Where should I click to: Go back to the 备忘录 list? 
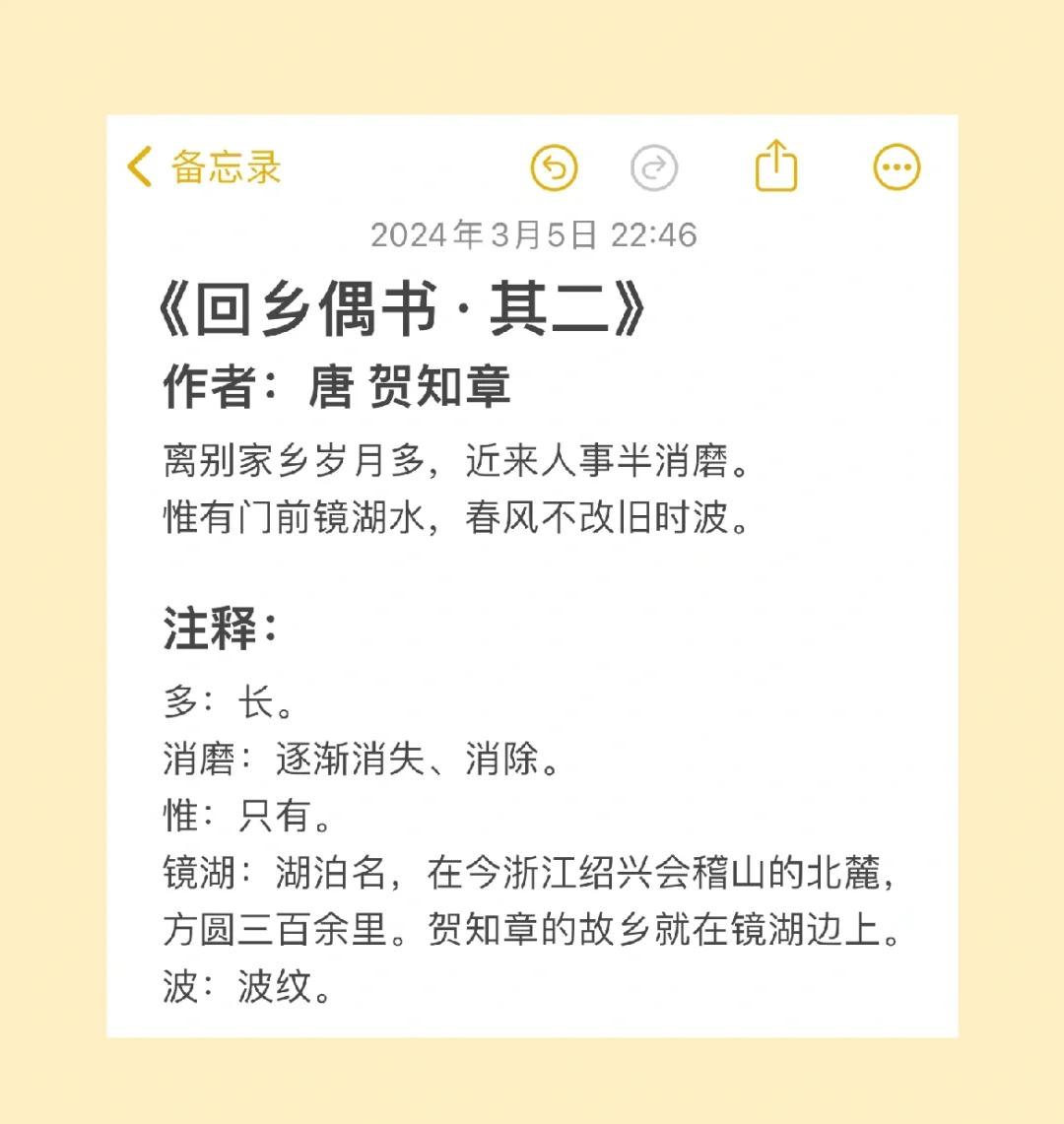pyautogui.click(x=204, y=167)
